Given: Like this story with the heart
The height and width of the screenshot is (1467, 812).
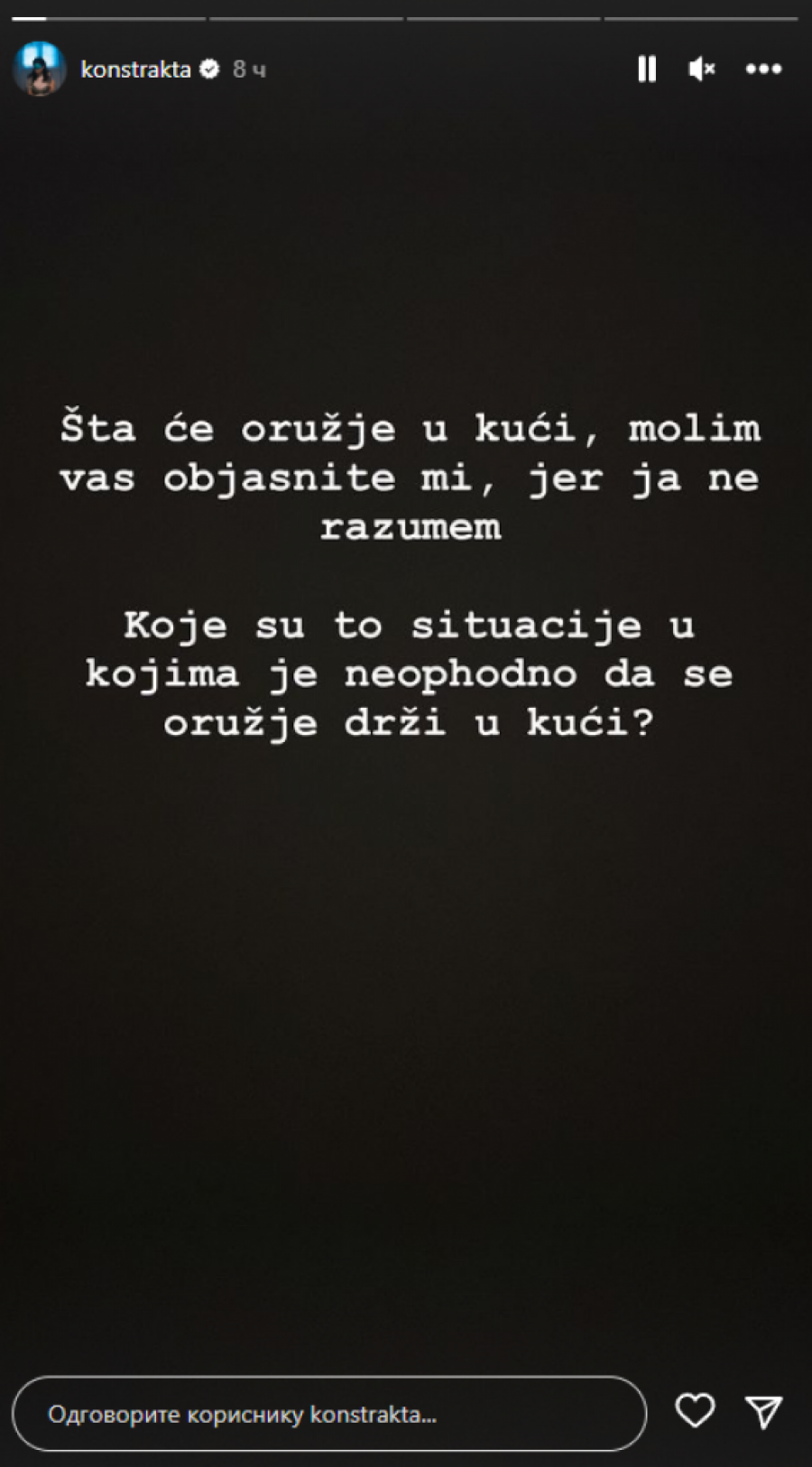Looking at the screenshot, I should pos(695,1411).
